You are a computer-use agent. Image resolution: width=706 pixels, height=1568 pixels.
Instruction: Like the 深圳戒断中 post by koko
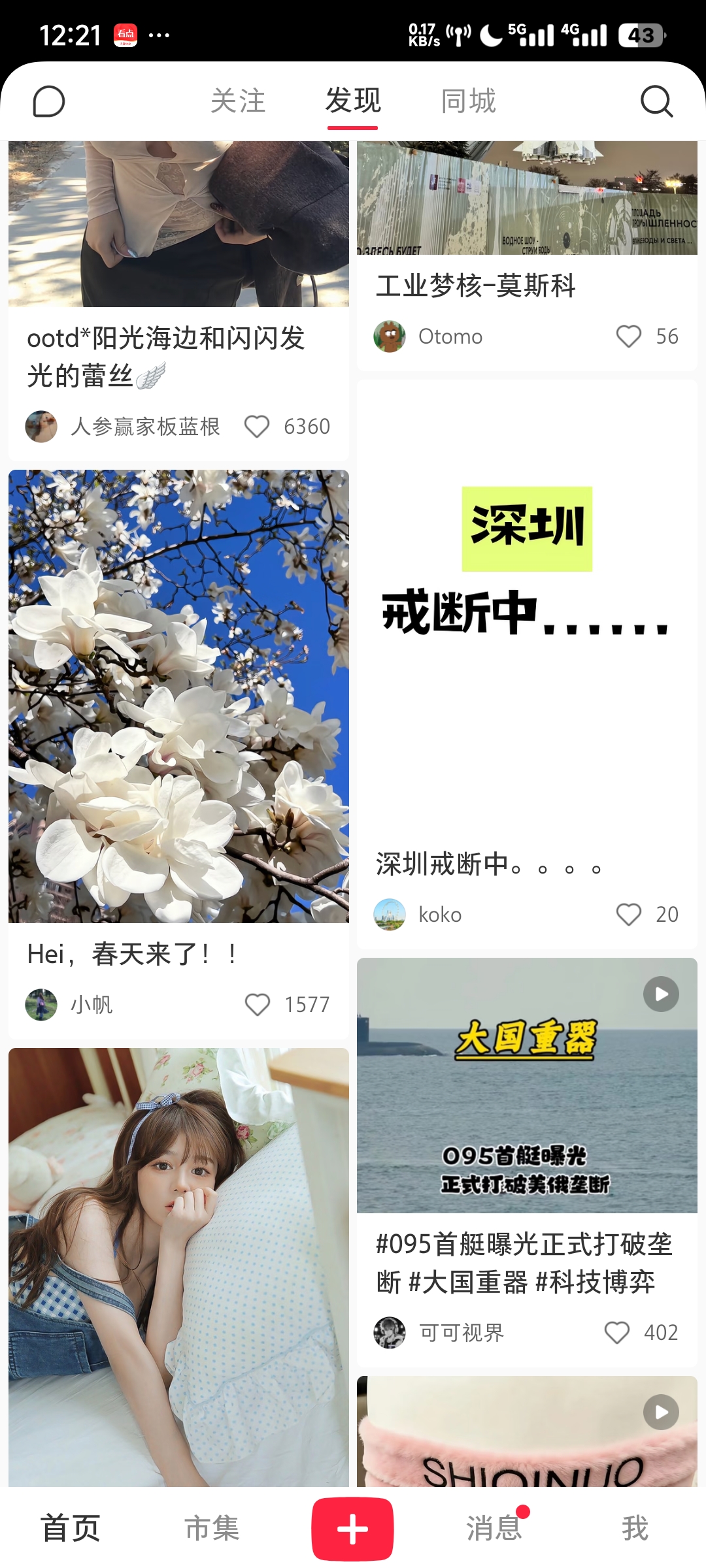[x=629, y=914]
